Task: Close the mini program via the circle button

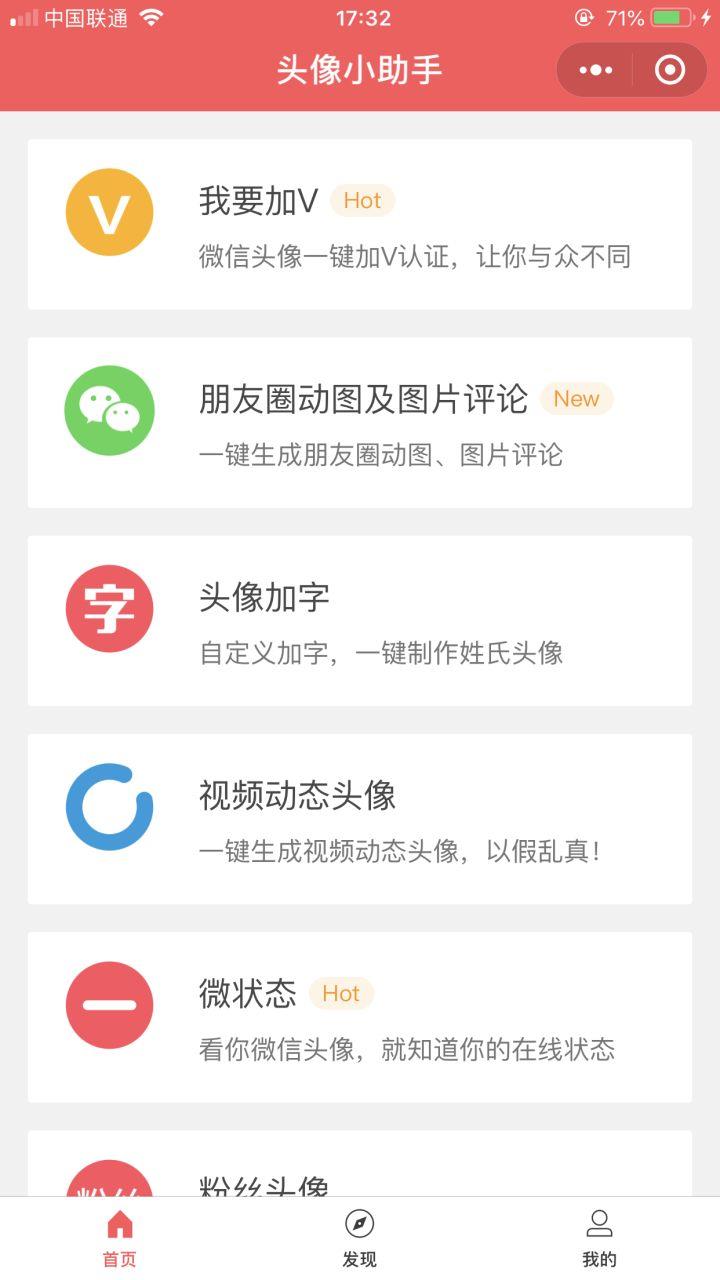Action: point(669,70)
